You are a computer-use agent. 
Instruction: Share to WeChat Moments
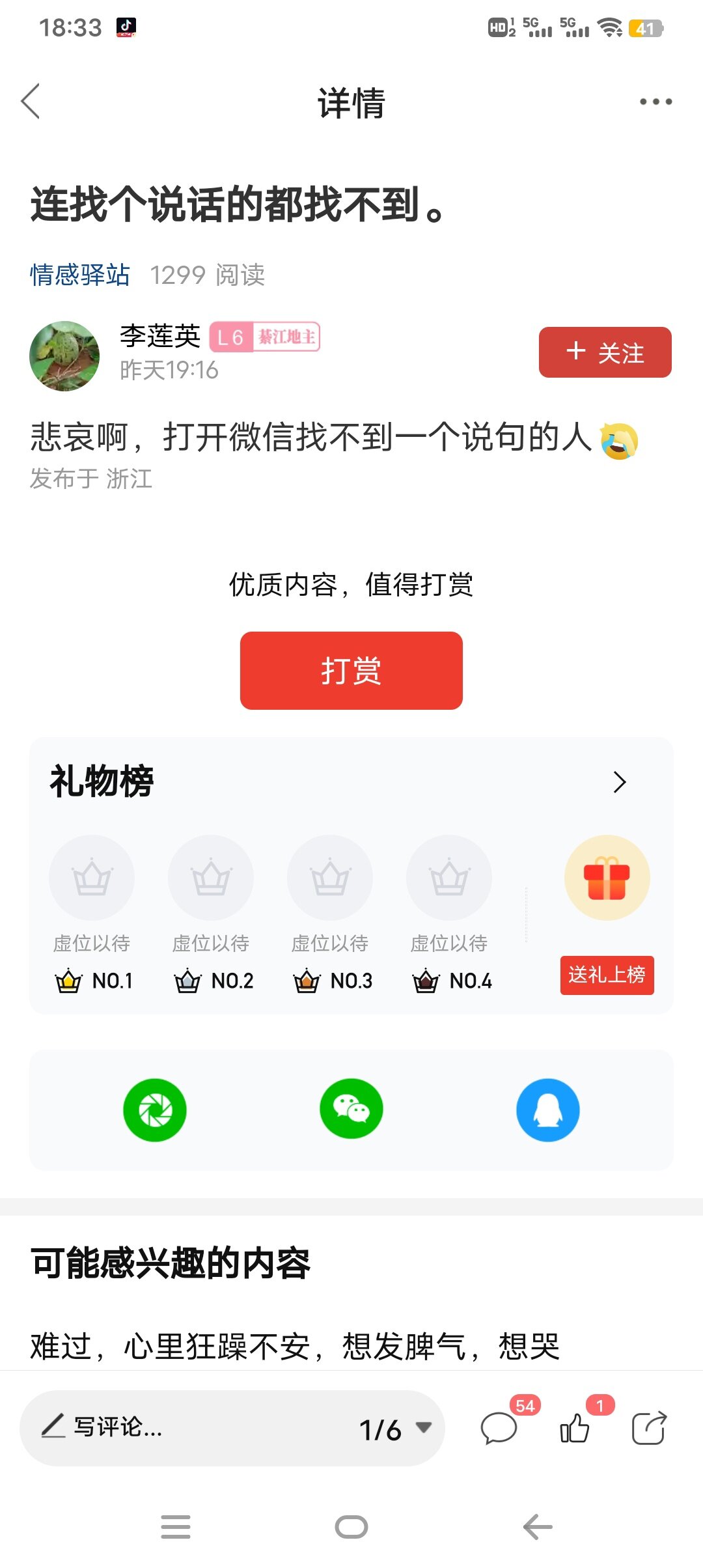pyautogui.click(x=155, y=1110)
